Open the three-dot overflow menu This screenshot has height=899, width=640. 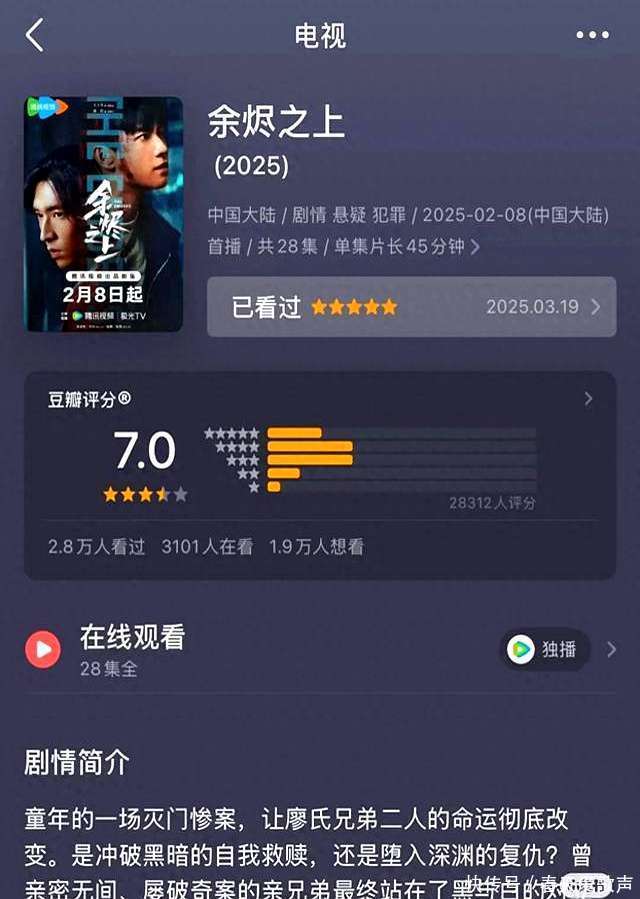592,36
